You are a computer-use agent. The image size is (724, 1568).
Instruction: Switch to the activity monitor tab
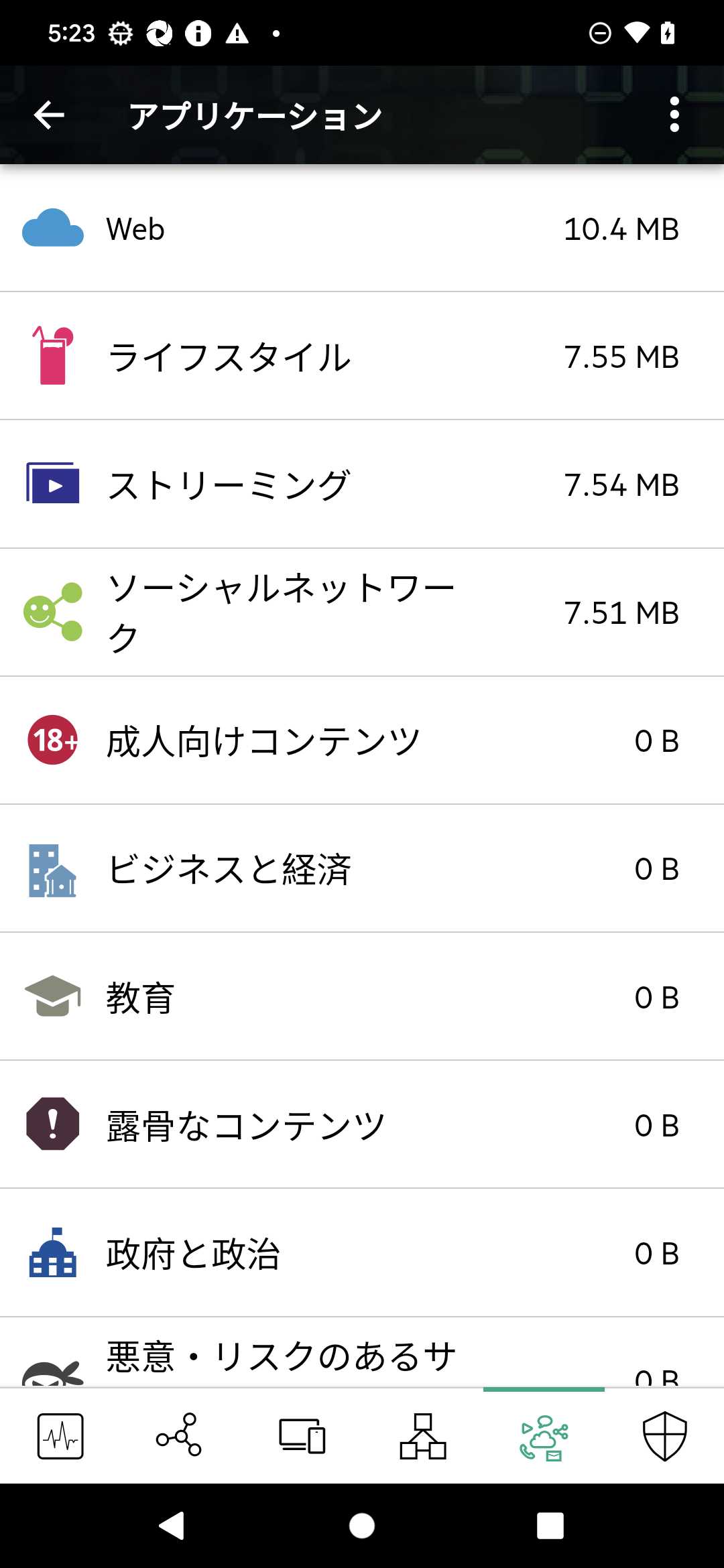click(x=60, y=1436)
